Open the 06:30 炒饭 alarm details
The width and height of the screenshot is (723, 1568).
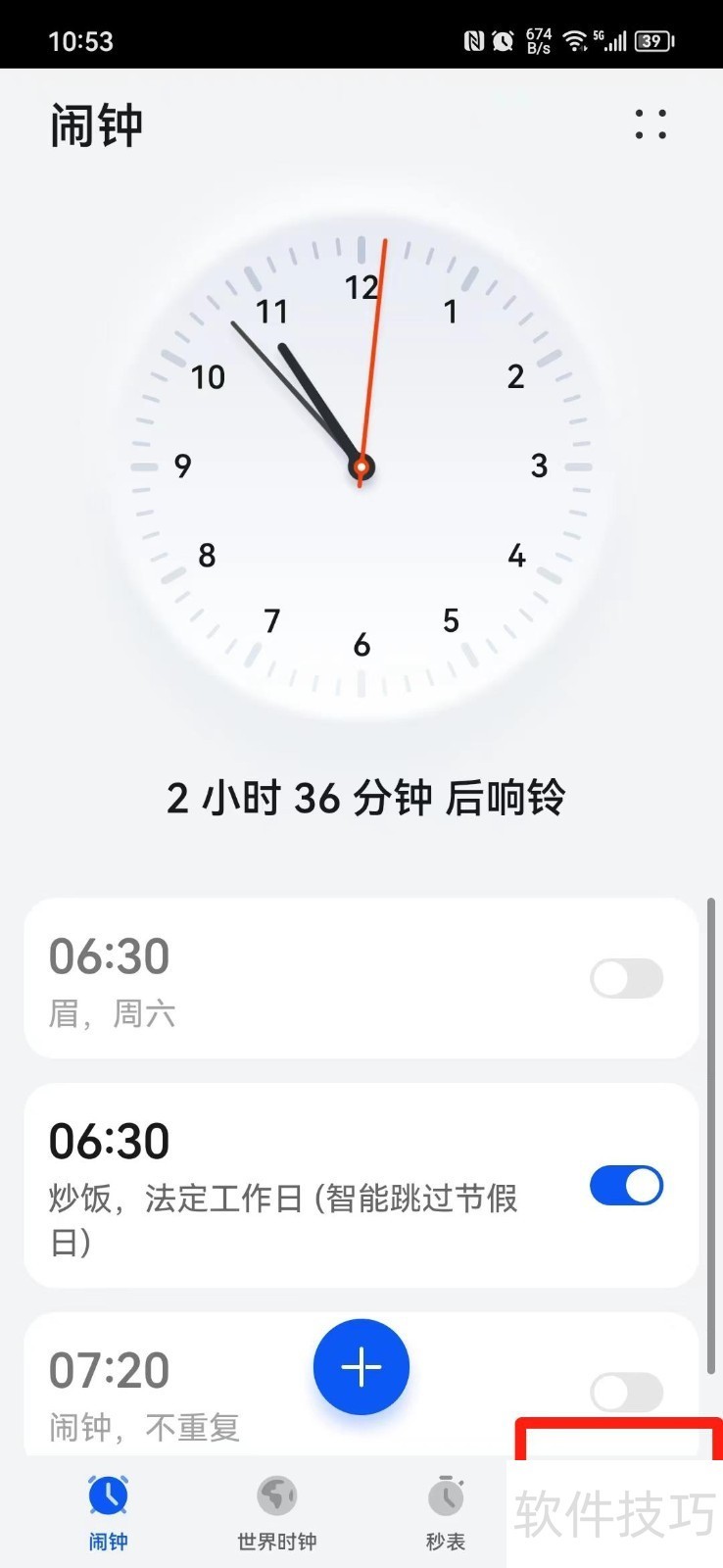pyautogui.click(x=284, y=1186)
